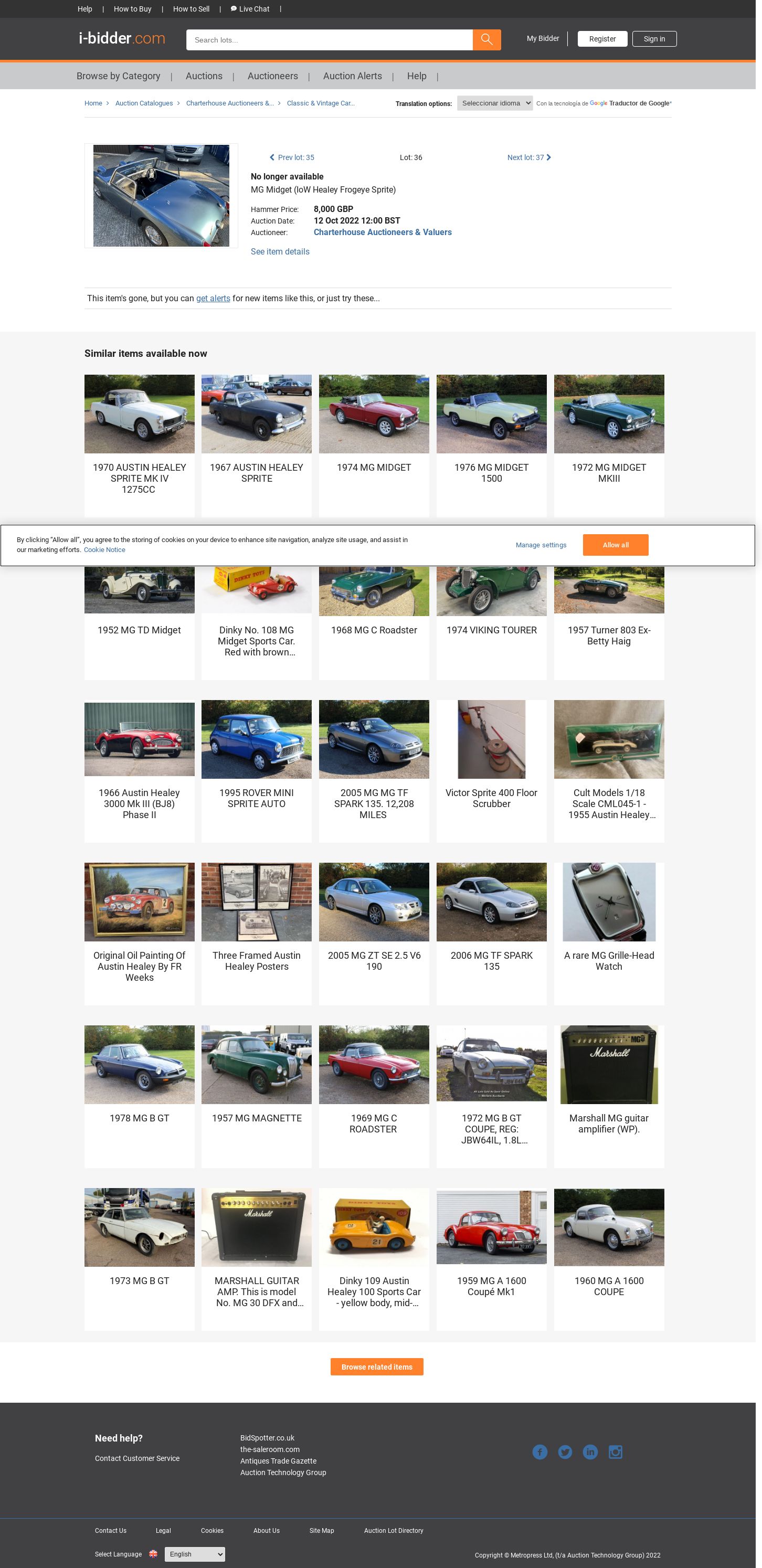Open Manage settings for cookies
This screenshot has width=762, height=1568.
pyautogui.click(x=541, y=545)
